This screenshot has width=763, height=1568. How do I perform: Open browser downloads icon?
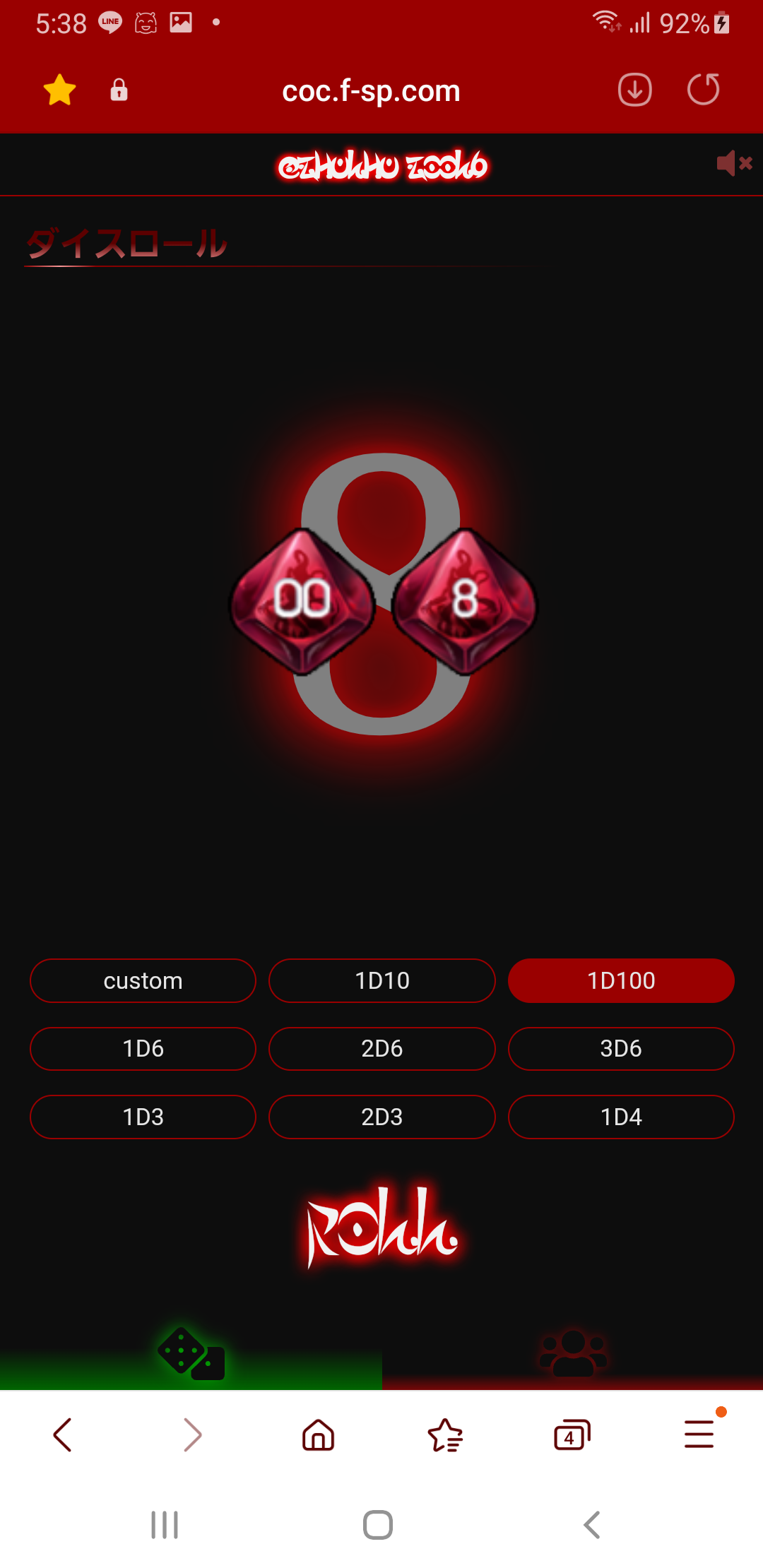[x=634, y=90]
